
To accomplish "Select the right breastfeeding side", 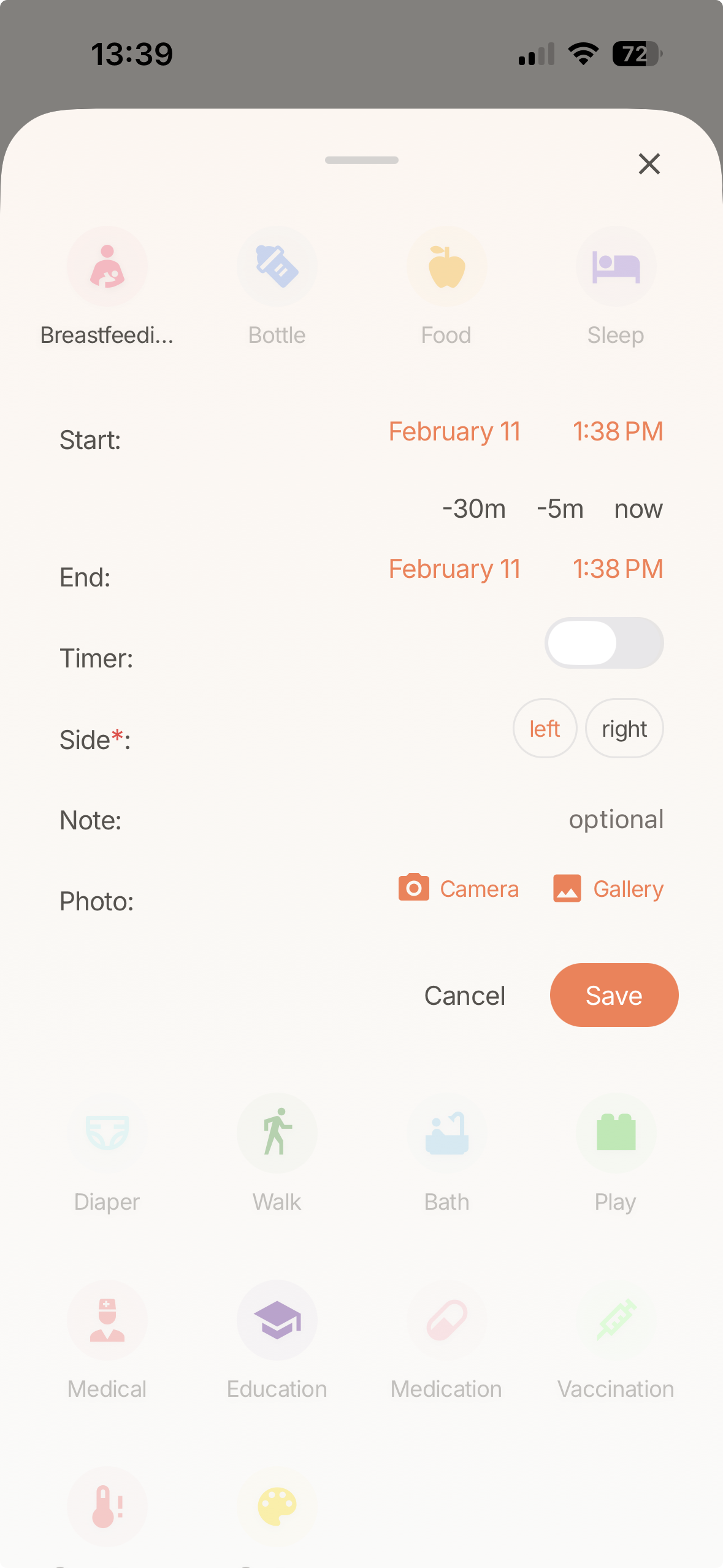I will pos(624,728).
